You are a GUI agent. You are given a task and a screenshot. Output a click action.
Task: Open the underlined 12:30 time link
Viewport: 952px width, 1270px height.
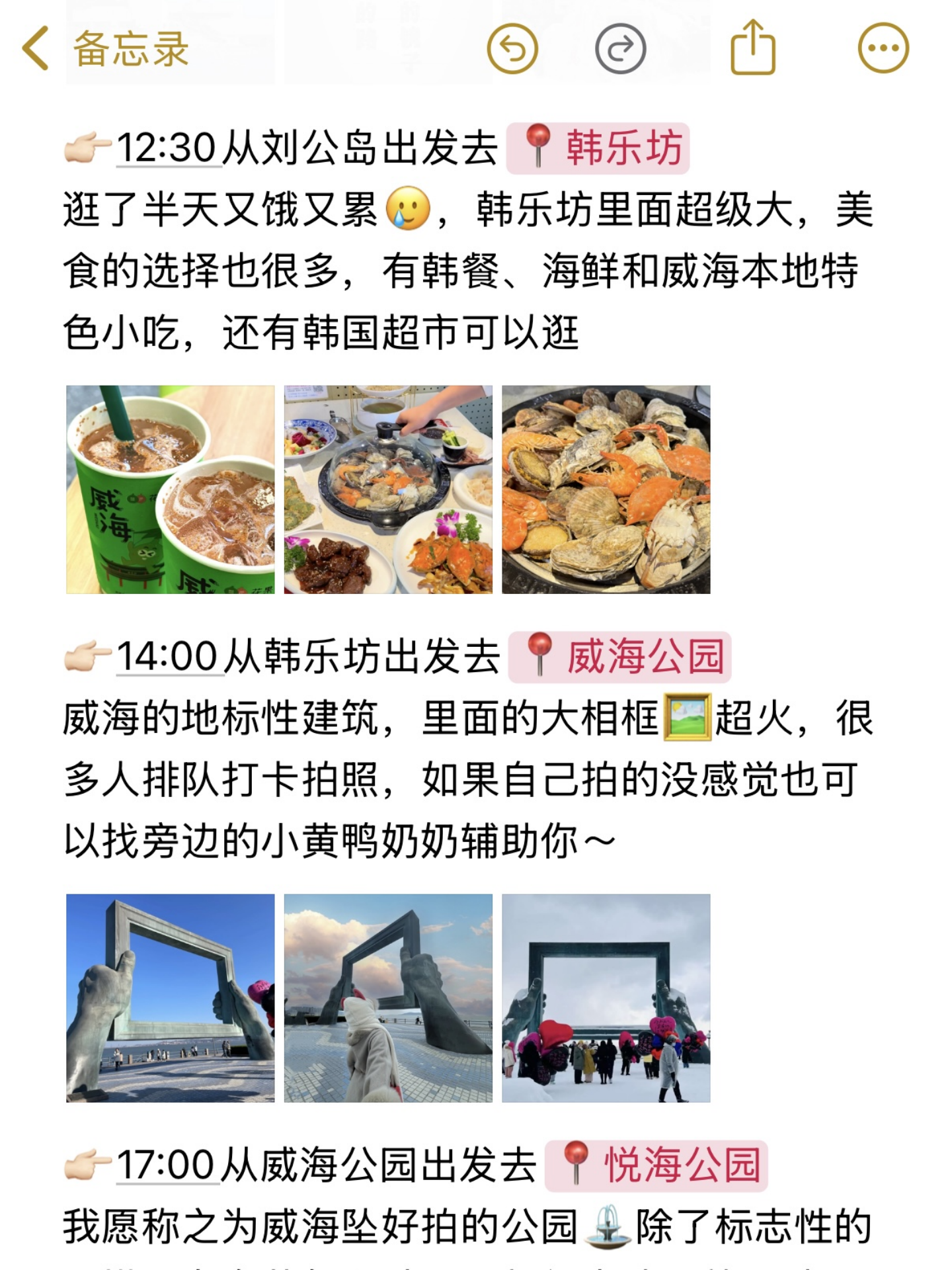[167, 148]
